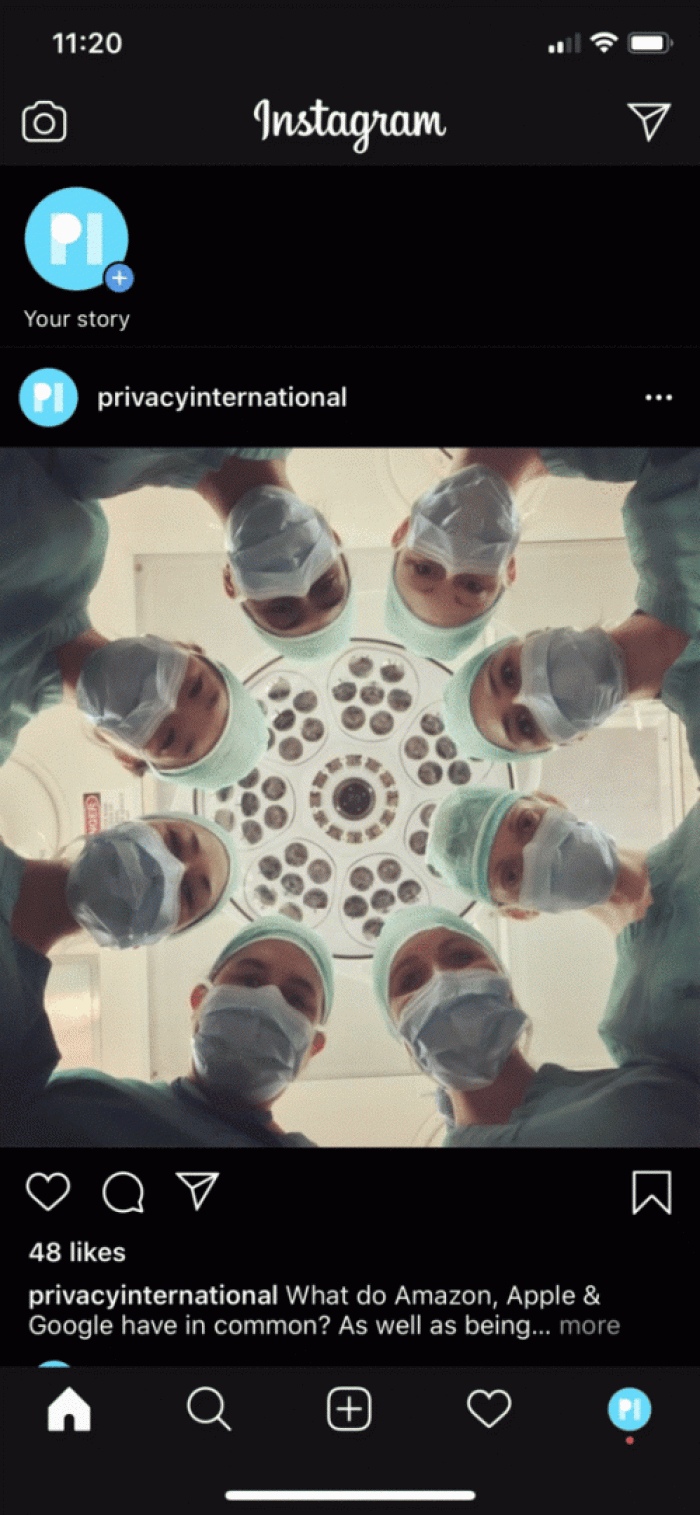This screenshot has width=700, height=1515.
Task: Expand caption with more link
Action: point(589,1326)
